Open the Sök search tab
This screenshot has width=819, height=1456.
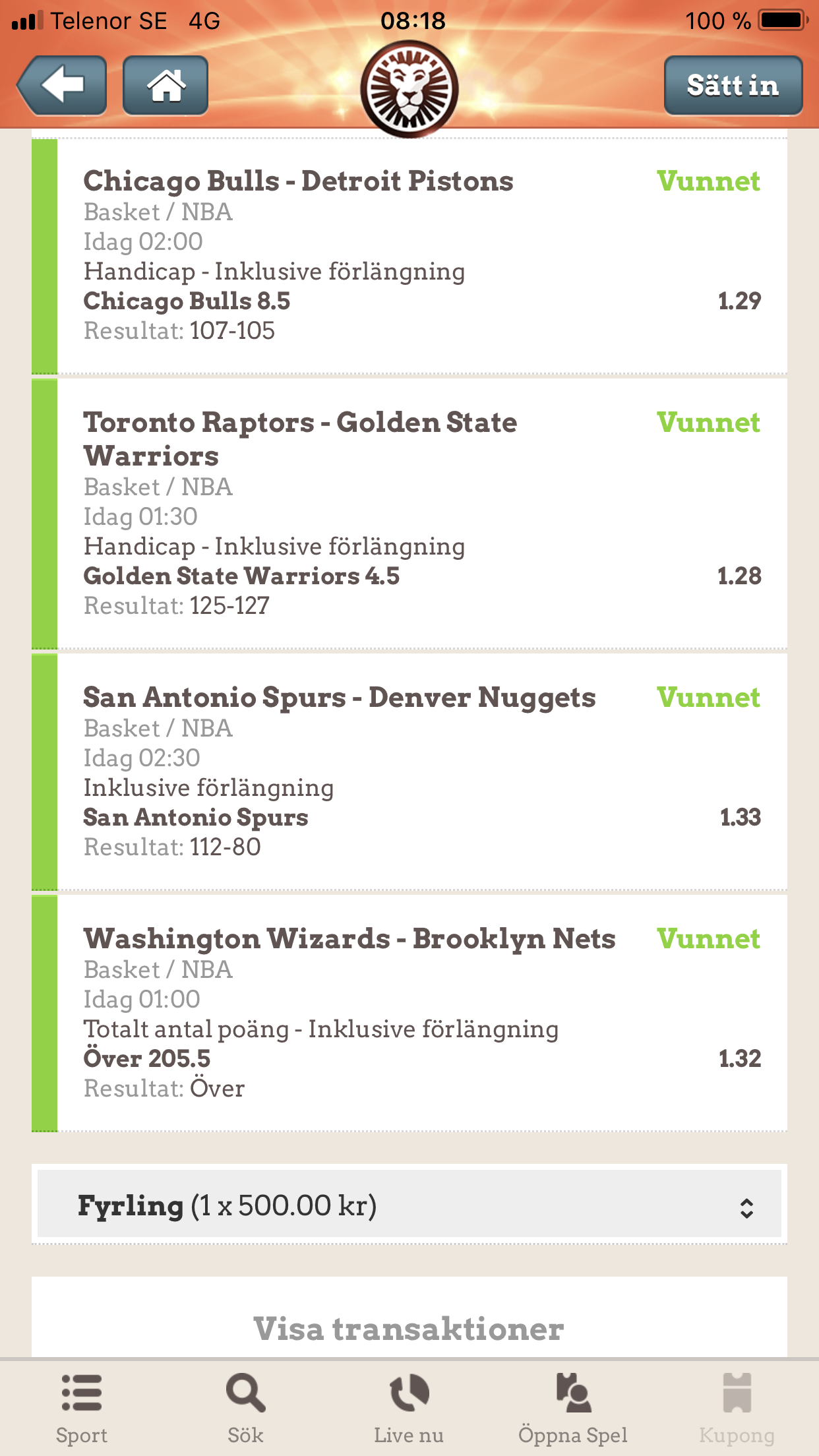click(x=245, y=1409)
